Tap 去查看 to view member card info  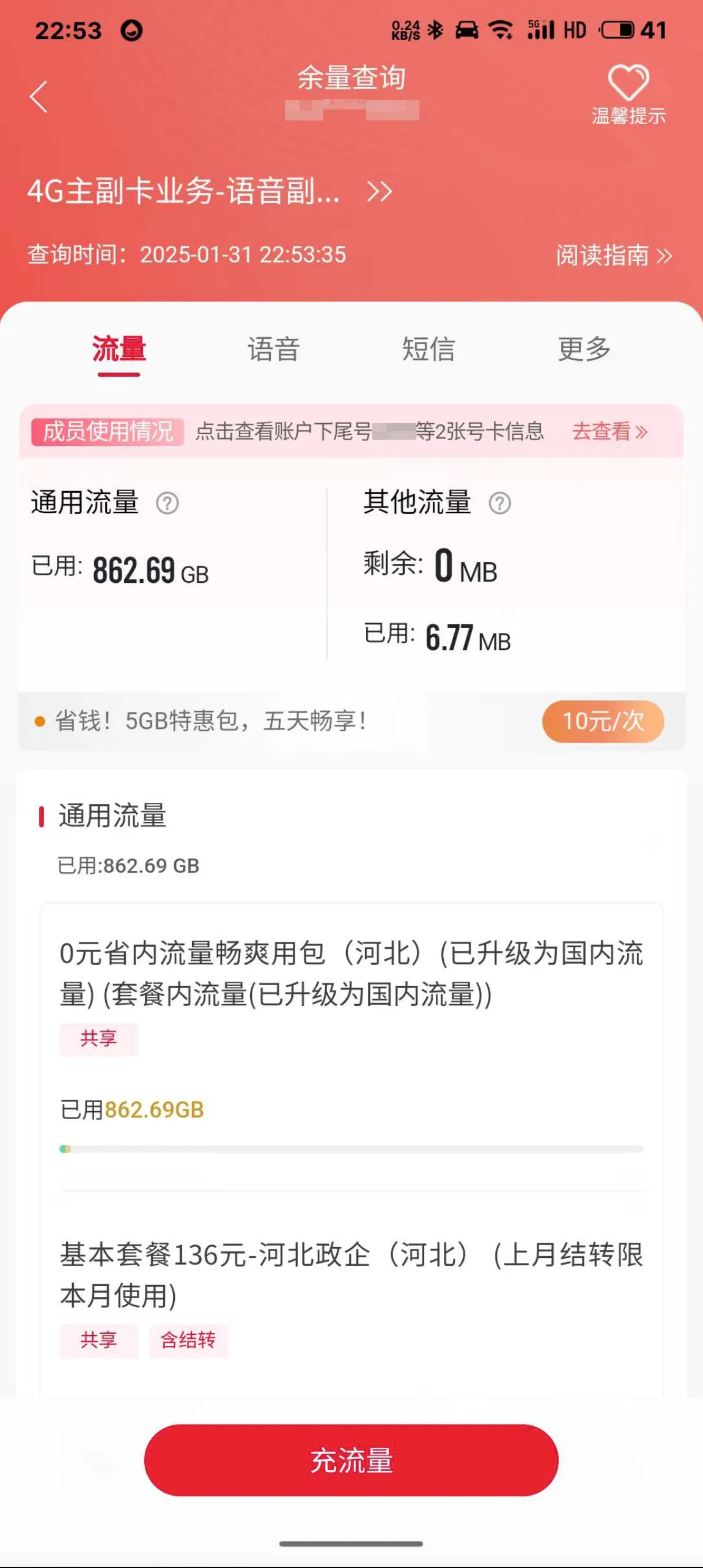point(609,432)
